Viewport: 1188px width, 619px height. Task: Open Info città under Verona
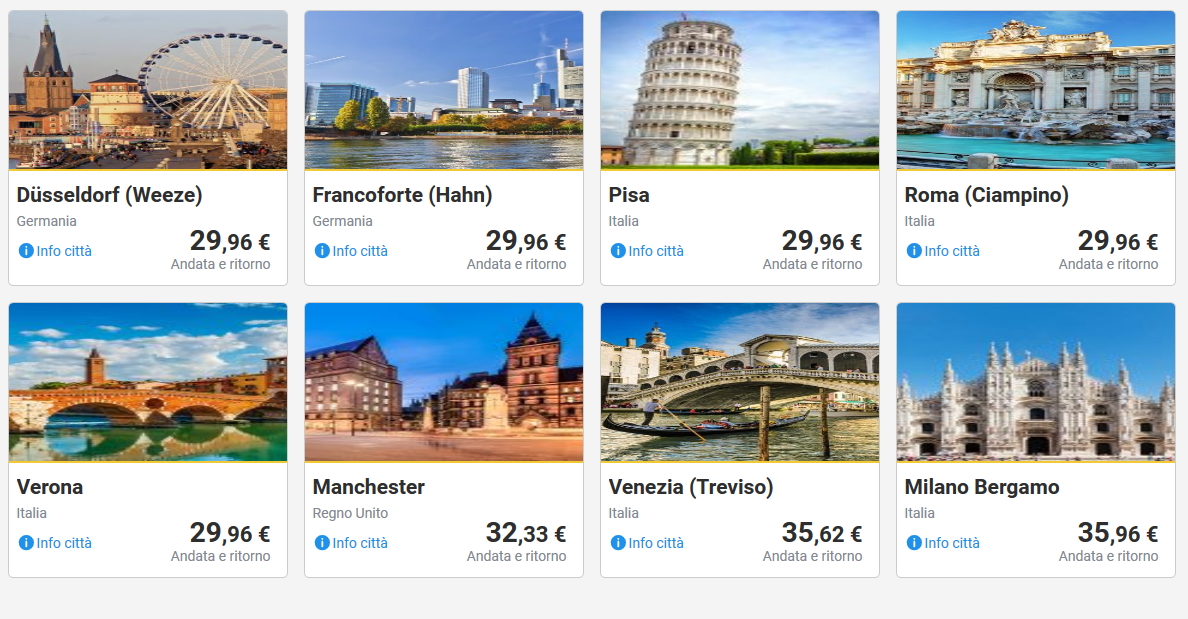56,543
